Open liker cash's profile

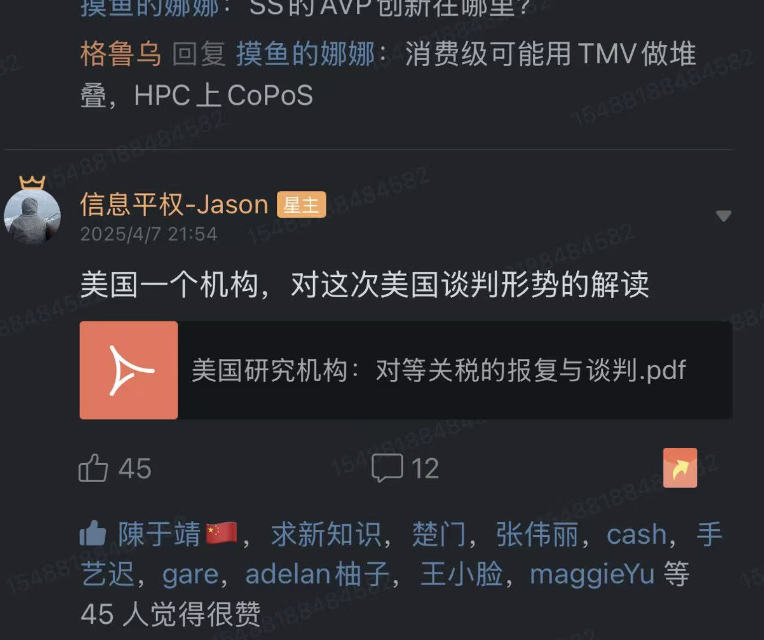[x=636, y=535]
